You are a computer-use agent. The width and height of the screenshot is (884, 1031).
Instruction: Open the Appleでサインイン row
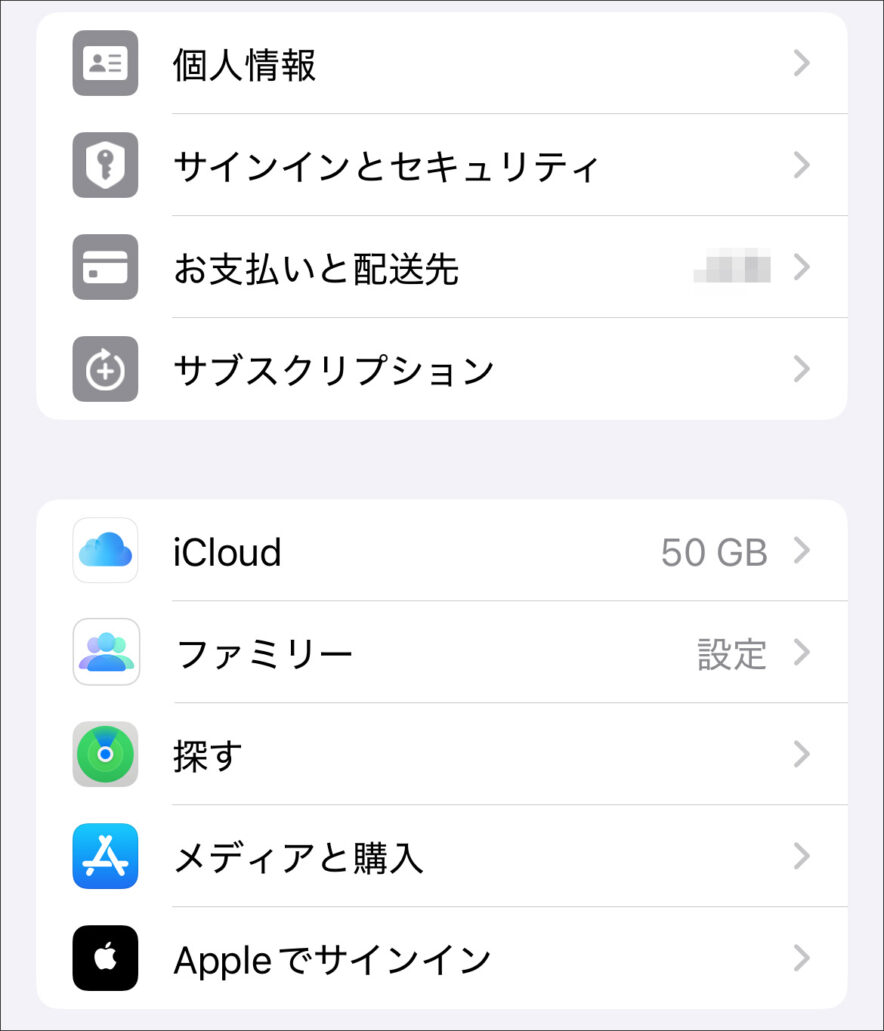[330, 959]
